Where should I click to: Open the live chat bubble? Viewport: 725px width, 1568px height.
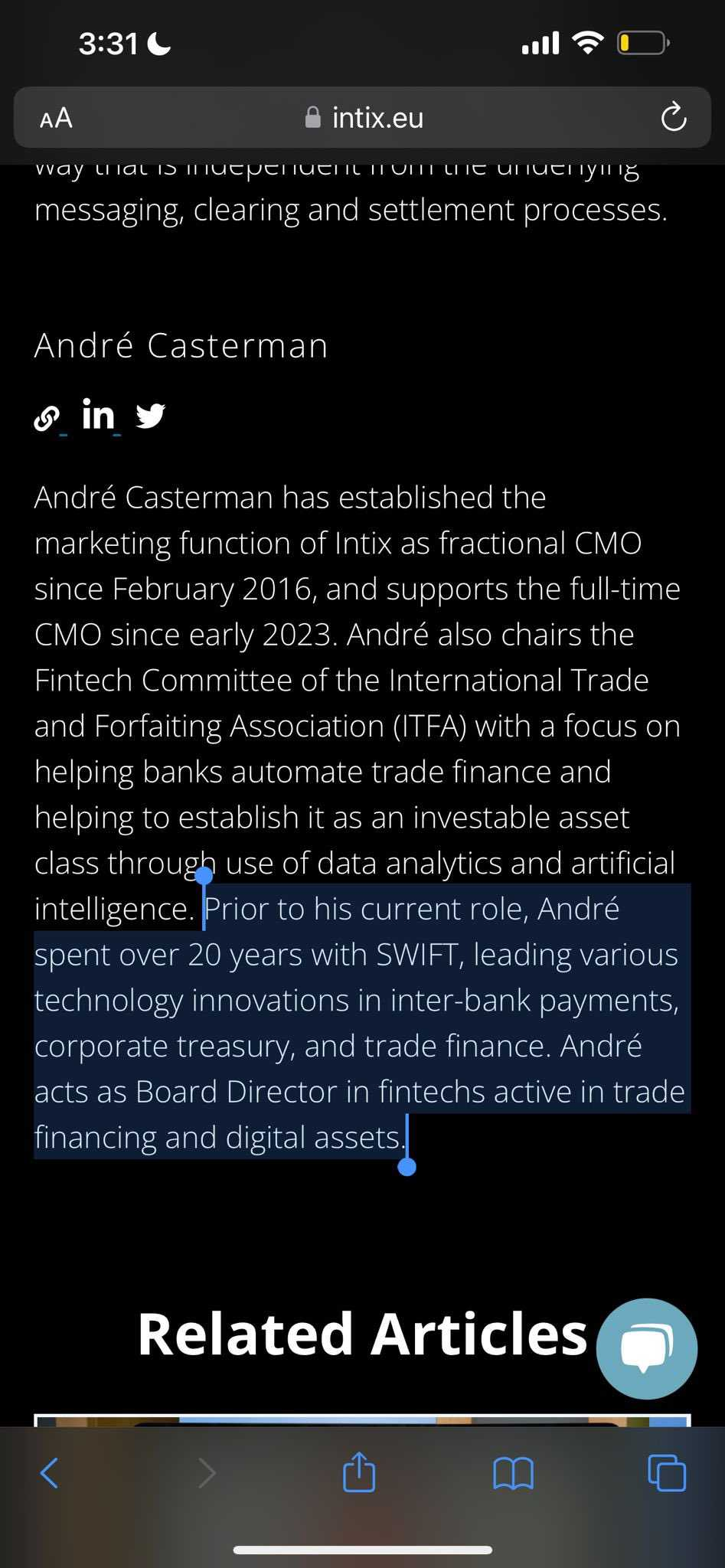[646, 1348]
